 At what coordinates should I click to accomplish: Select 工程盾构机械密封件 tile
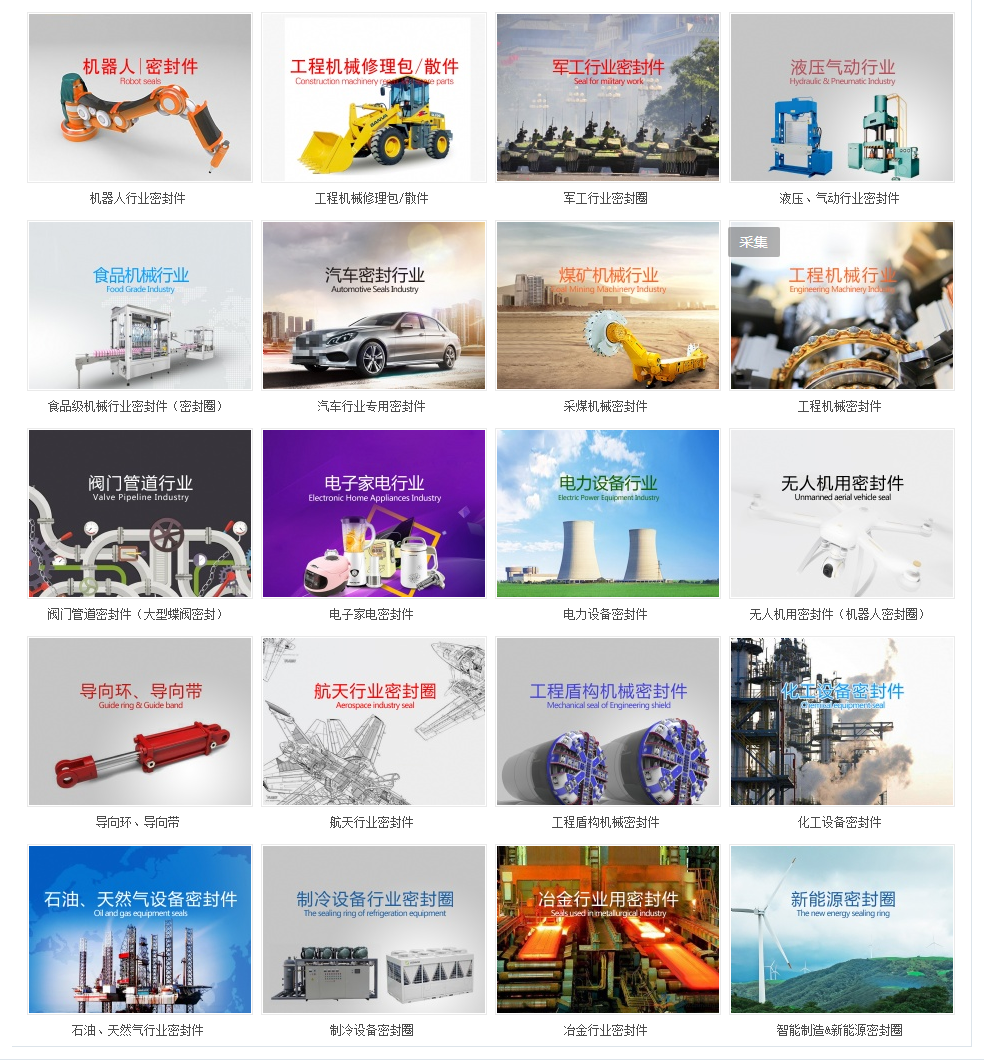tap(607, 722)
